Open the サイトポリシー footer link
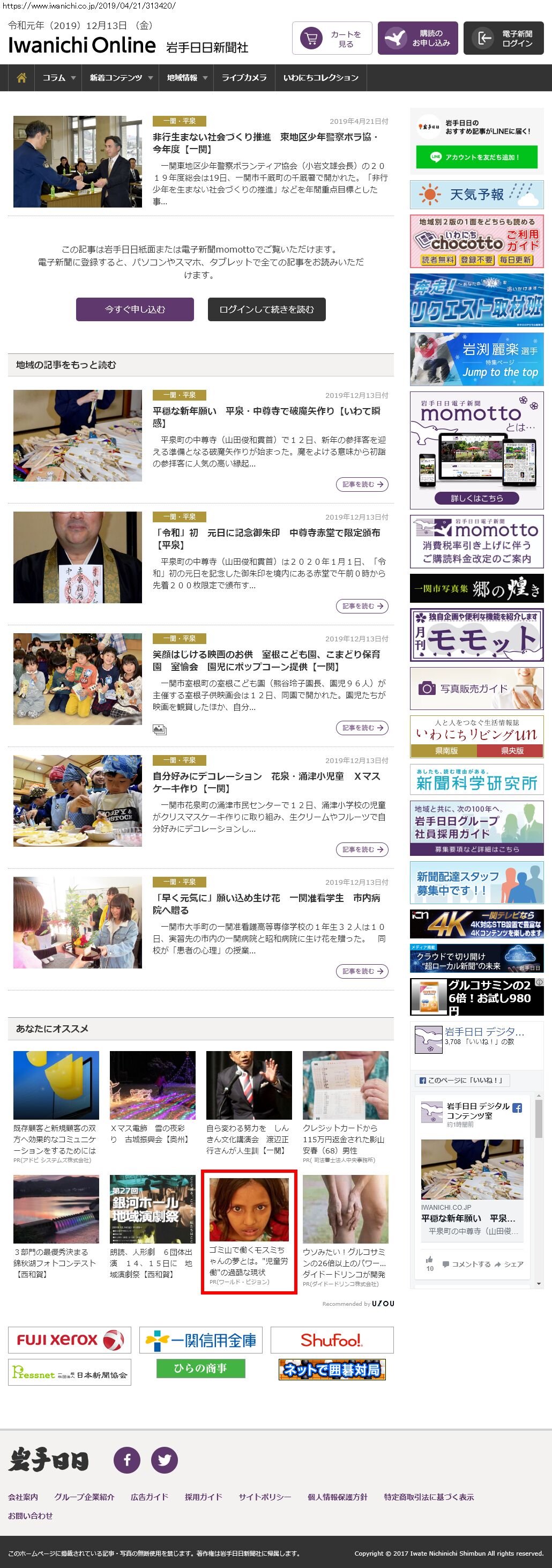Image resolution: width=552 pixels, height=1568 pixels. (264, 1497)
